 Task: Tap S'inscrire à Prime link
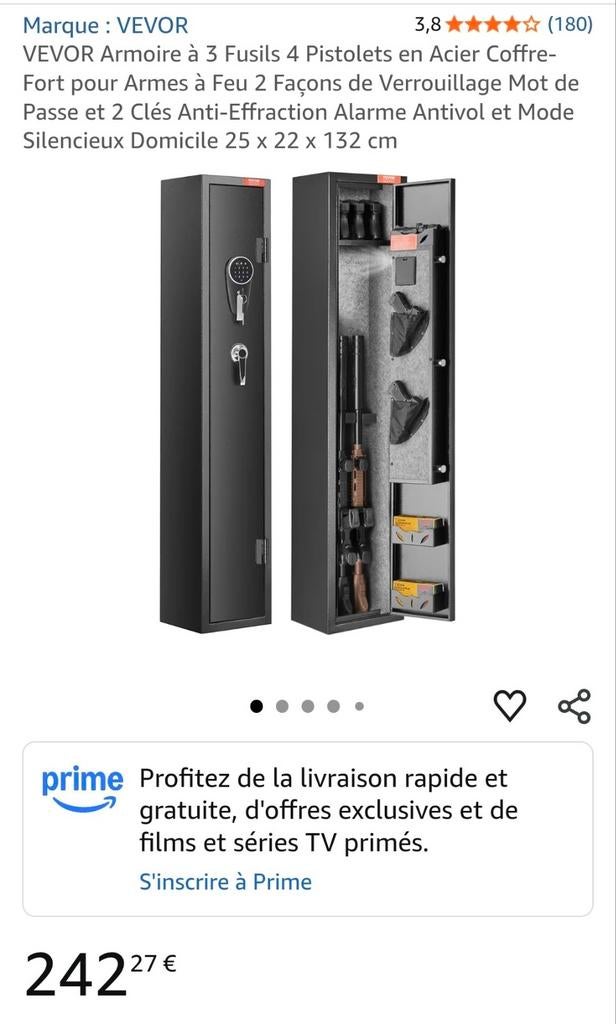coord(225,882)
